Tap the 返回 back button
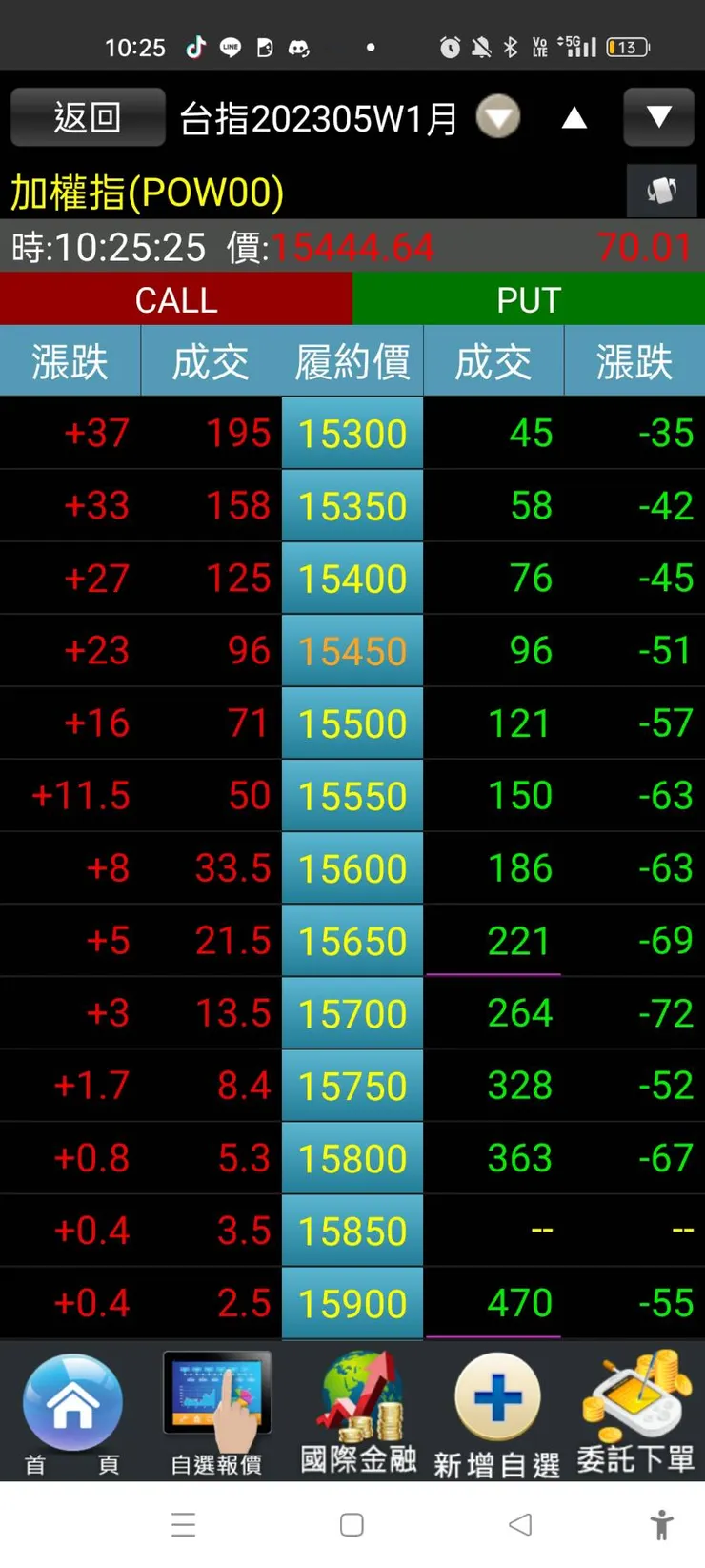Viewport: 705px width, 1568px height. [x=88, y=117]
